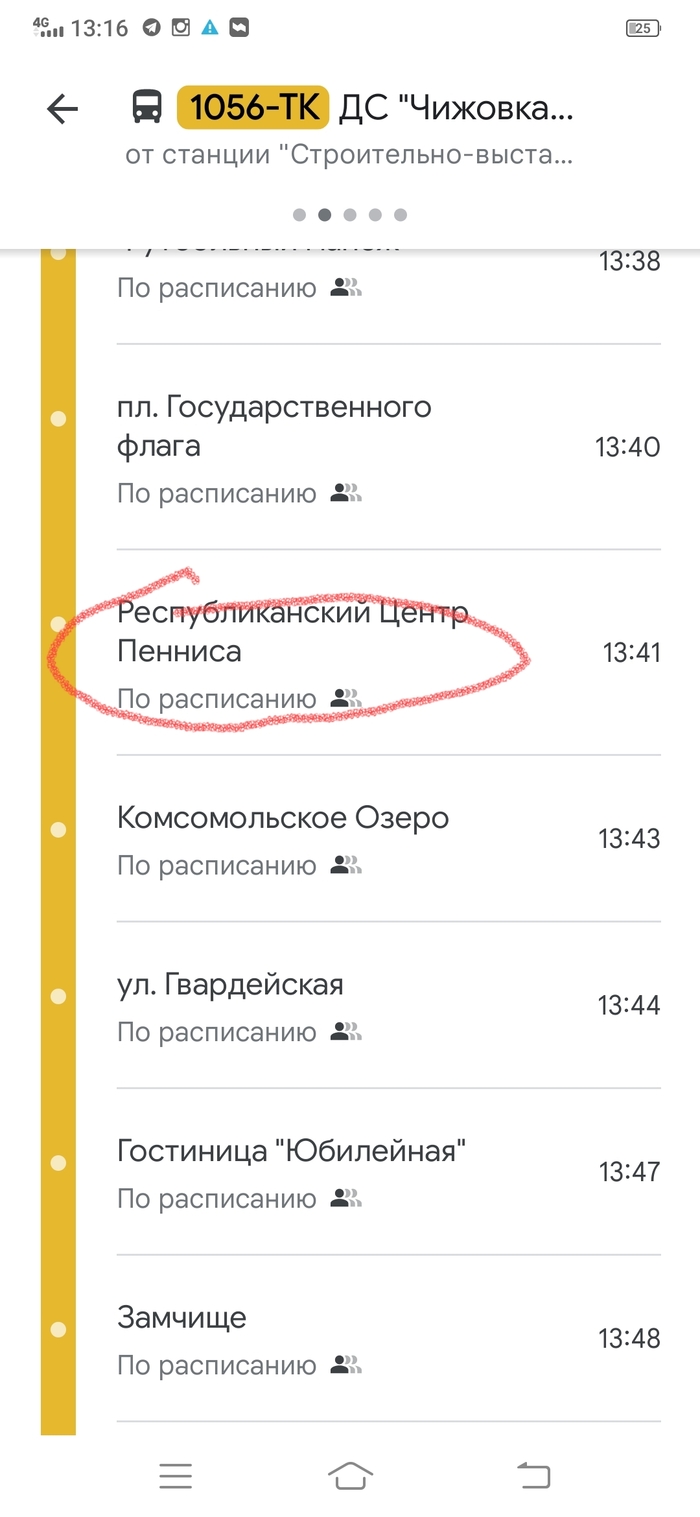Open recent apps from navigation bar

[x=175, y=1475]
